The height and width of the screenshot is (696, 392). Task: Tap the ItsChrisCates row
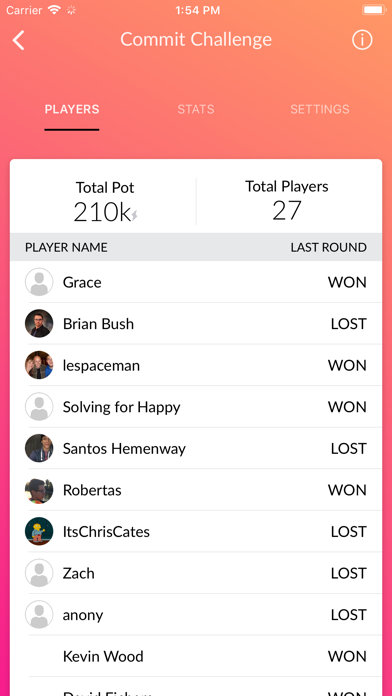[196, 531]
